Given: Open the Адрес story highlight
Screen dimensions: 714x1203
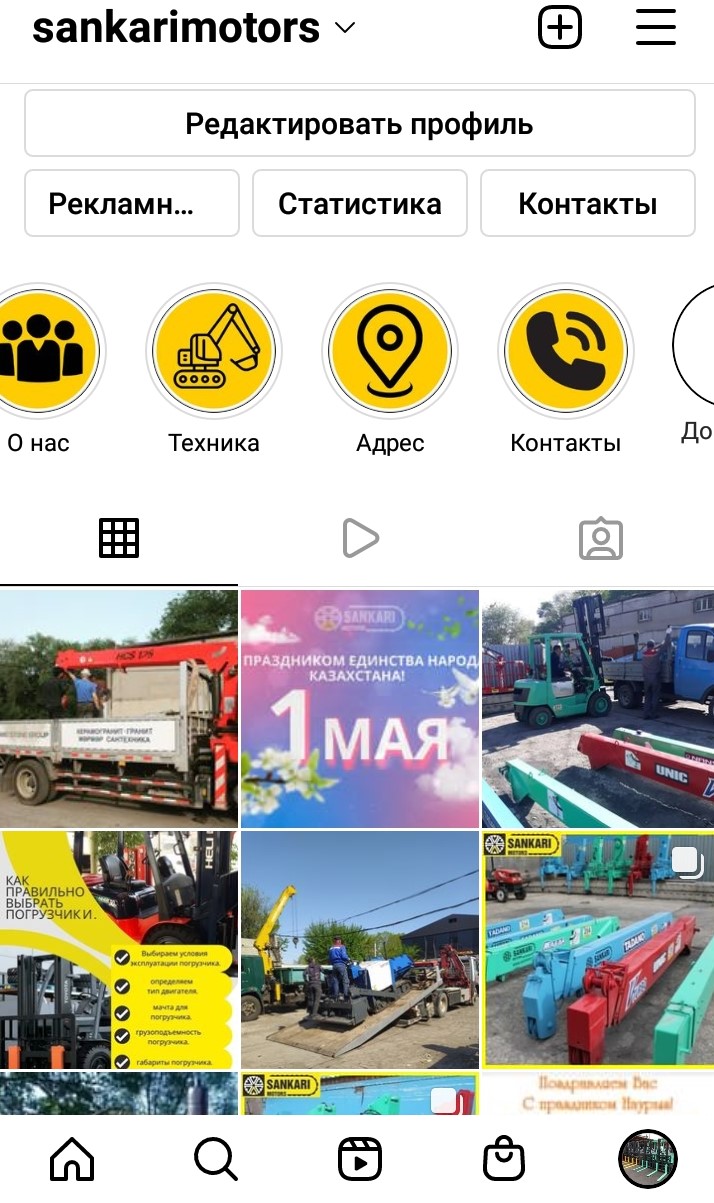Looking at the screenshot, I should click(390, 351).
